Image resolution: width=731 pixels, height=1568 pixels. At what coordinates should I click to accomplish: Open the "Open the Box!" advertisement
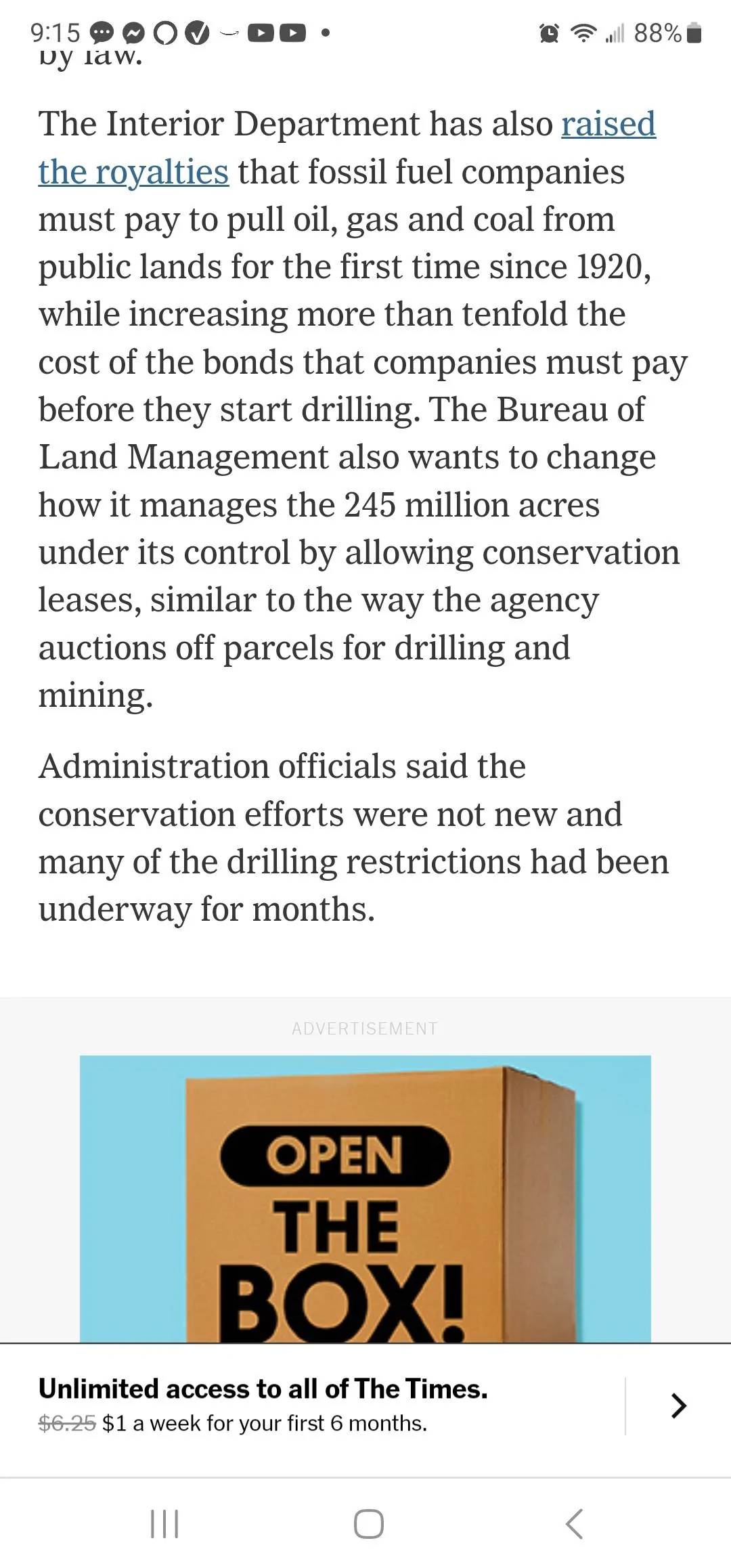pyautogui.click(x=365, y=1199)
